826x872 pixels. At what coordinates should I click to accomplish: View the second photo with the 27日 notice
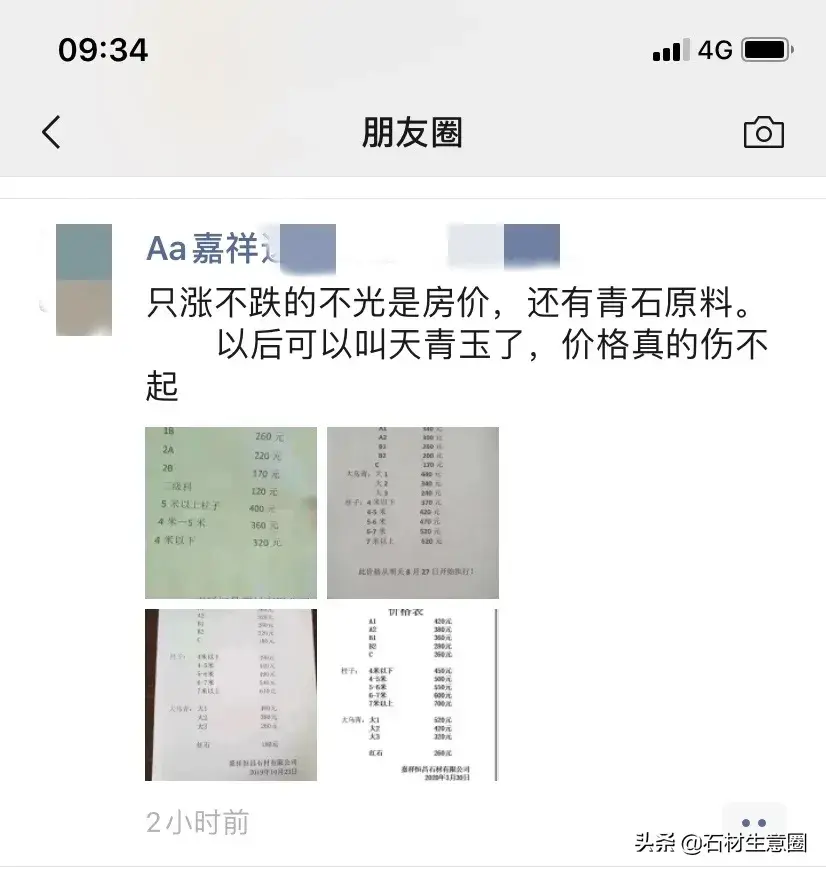[413, 513]
